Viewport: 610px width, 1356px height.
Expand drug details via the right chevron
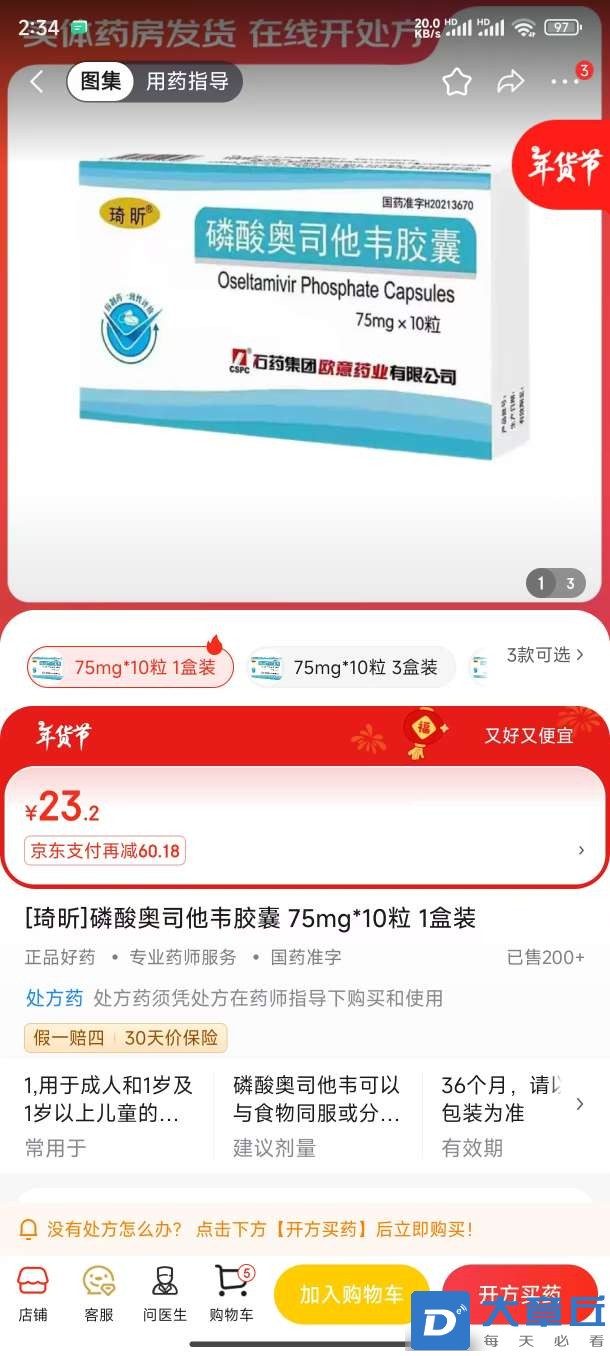pyautogui.click(x=580, y=1104)
